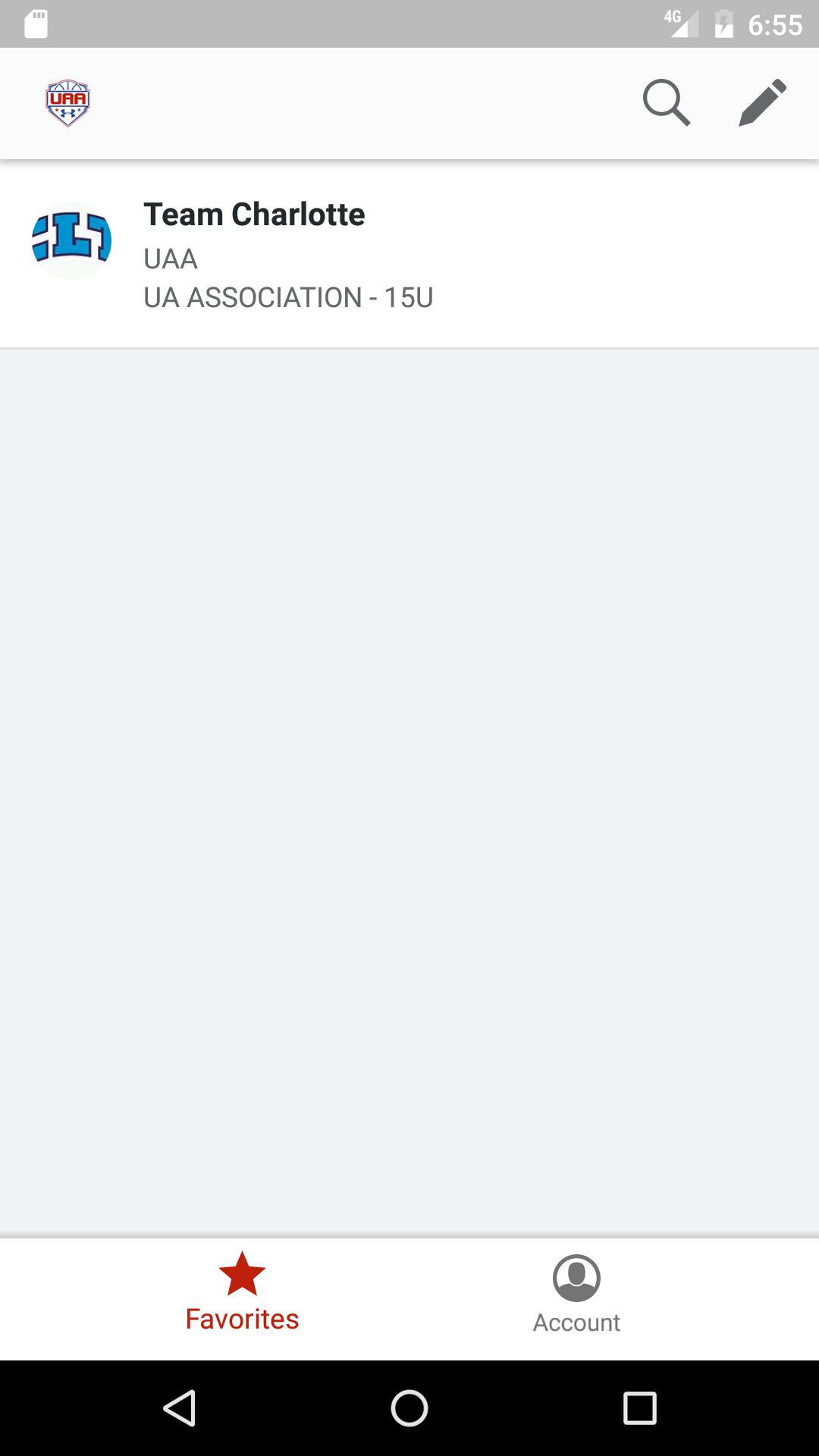Go to the system home screen
819x1456 pixels.
pyautogui.click(x=409, y=1408)
